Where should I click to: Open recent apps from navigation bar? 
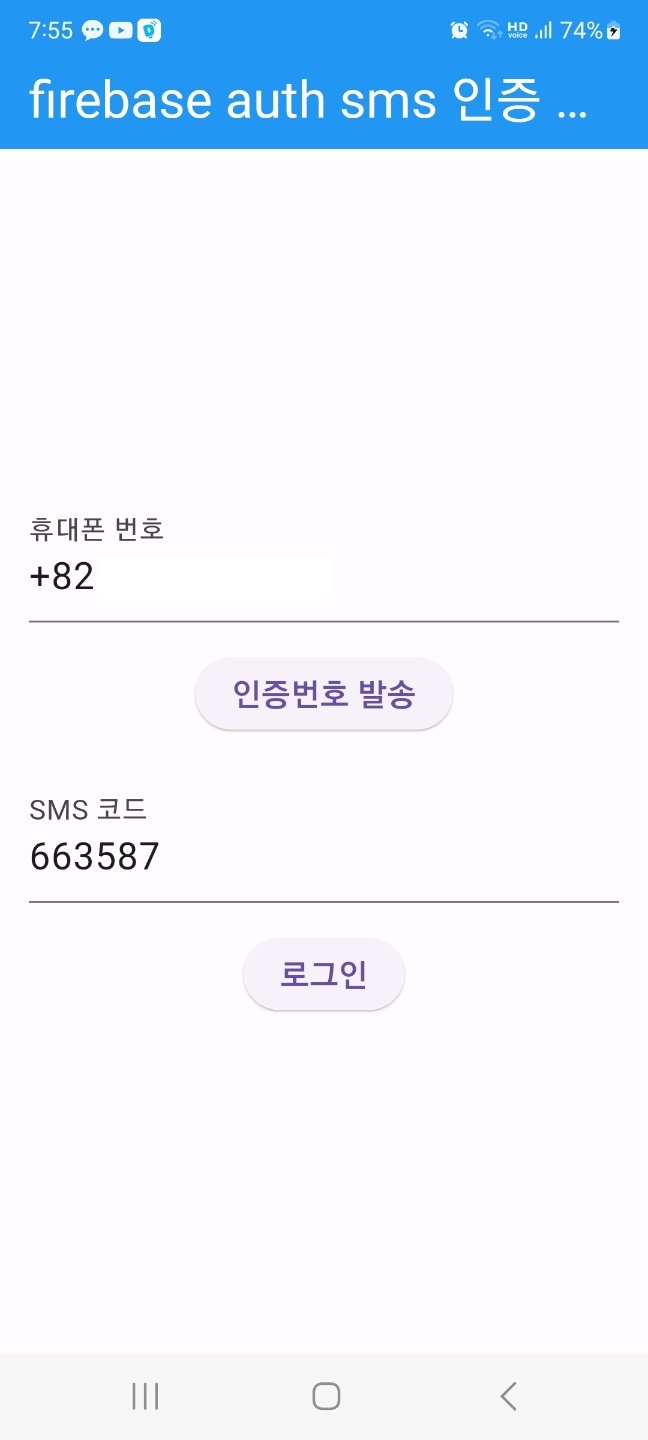click(145, 1396)
